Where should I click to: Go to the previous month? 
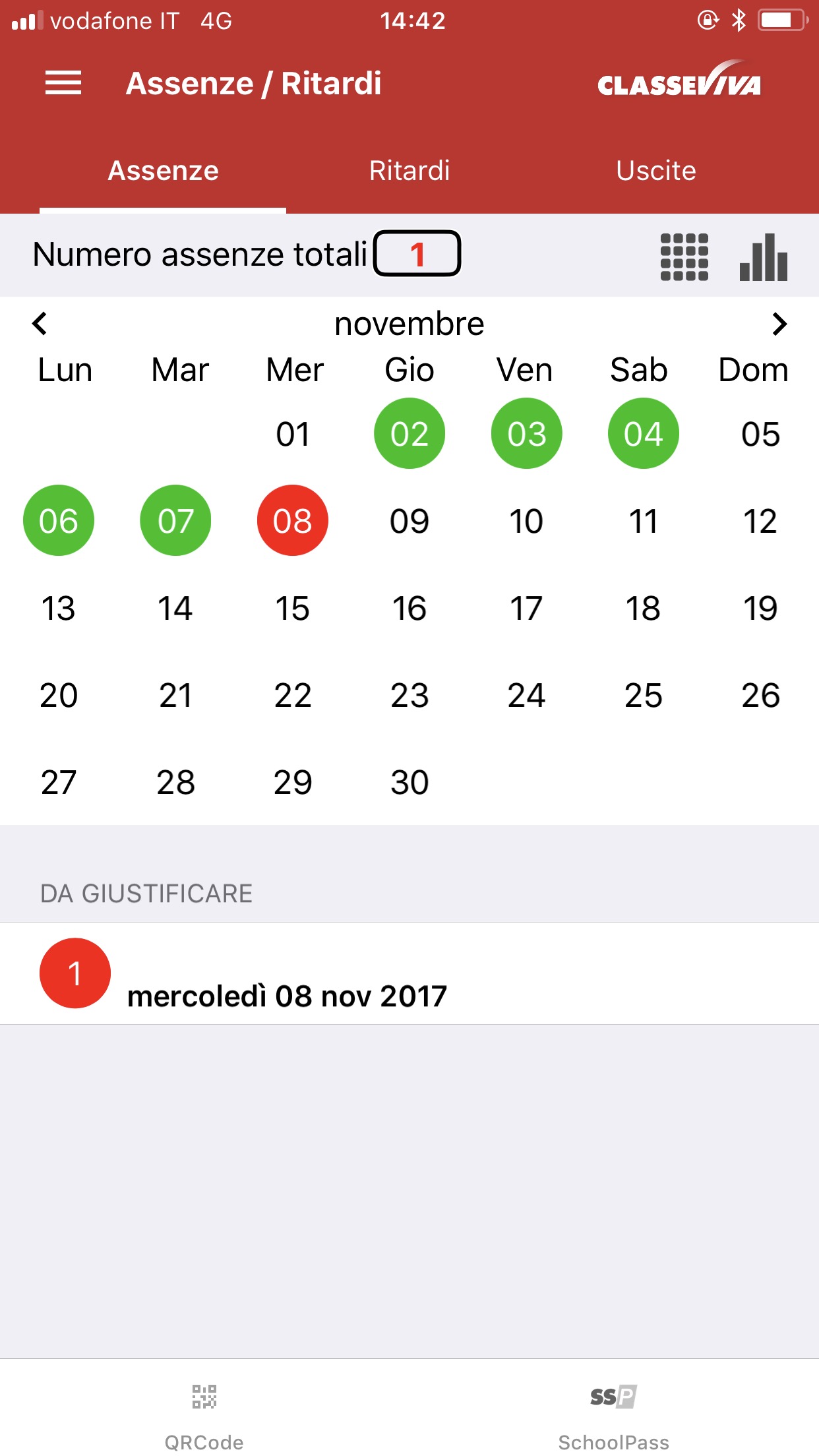40,324
